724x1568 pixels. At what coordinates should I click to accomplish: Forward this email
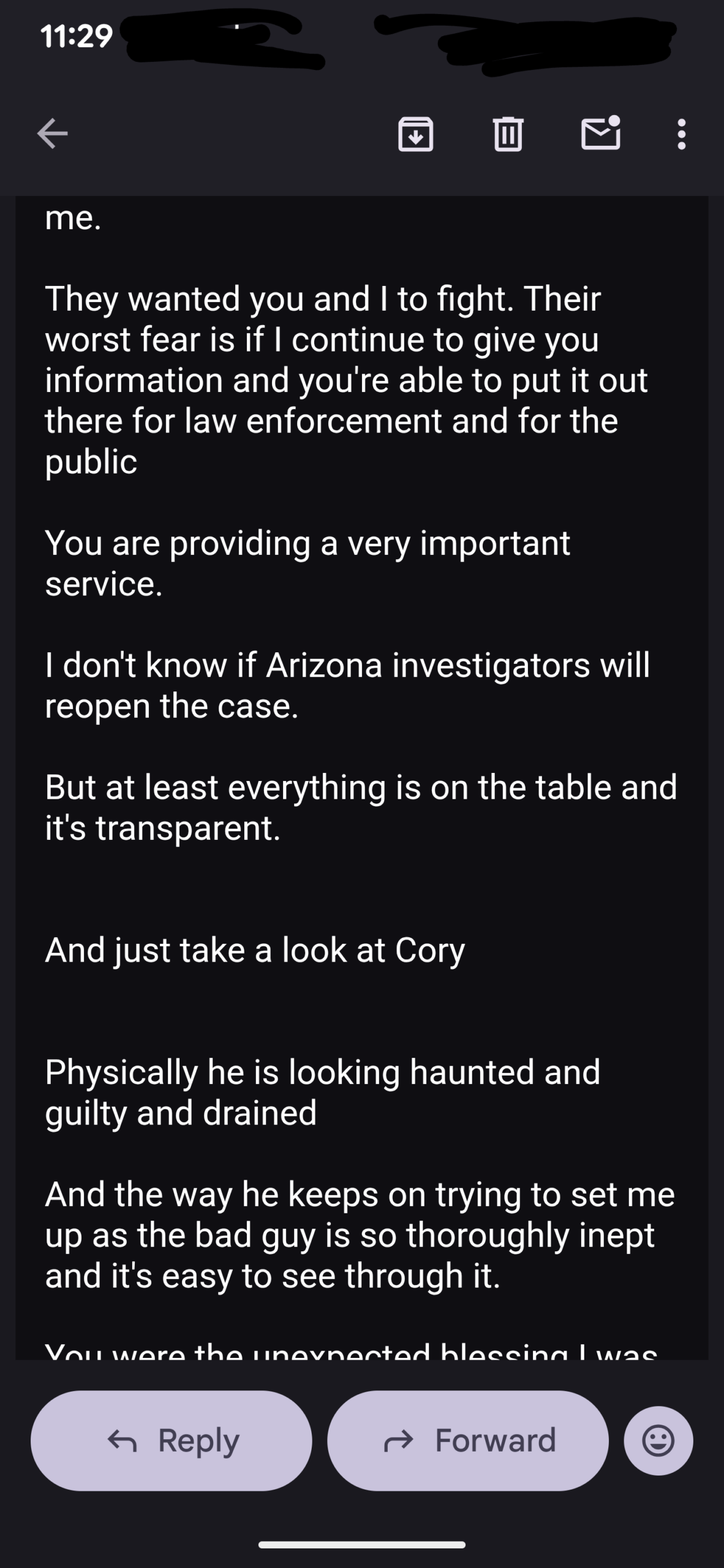(x=468, y=1441)
